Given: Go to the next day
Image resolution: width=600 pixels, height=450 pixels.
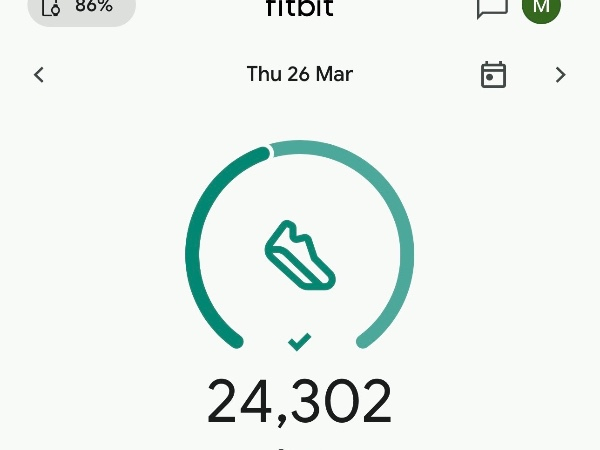Looking at the screenshot, I should click(560, 75).
